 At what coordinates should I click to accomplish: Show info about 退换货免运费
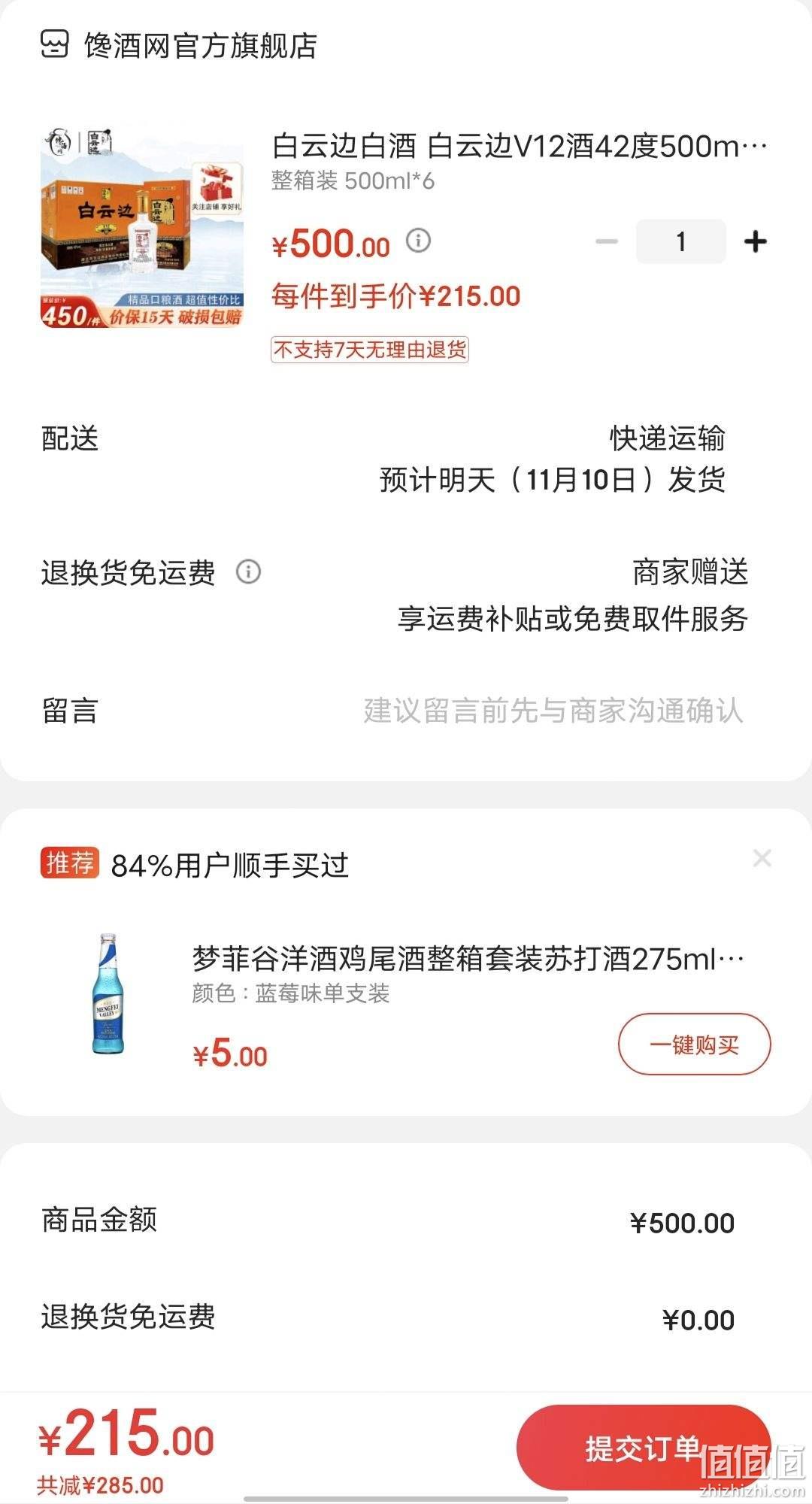tap(248, 572)
